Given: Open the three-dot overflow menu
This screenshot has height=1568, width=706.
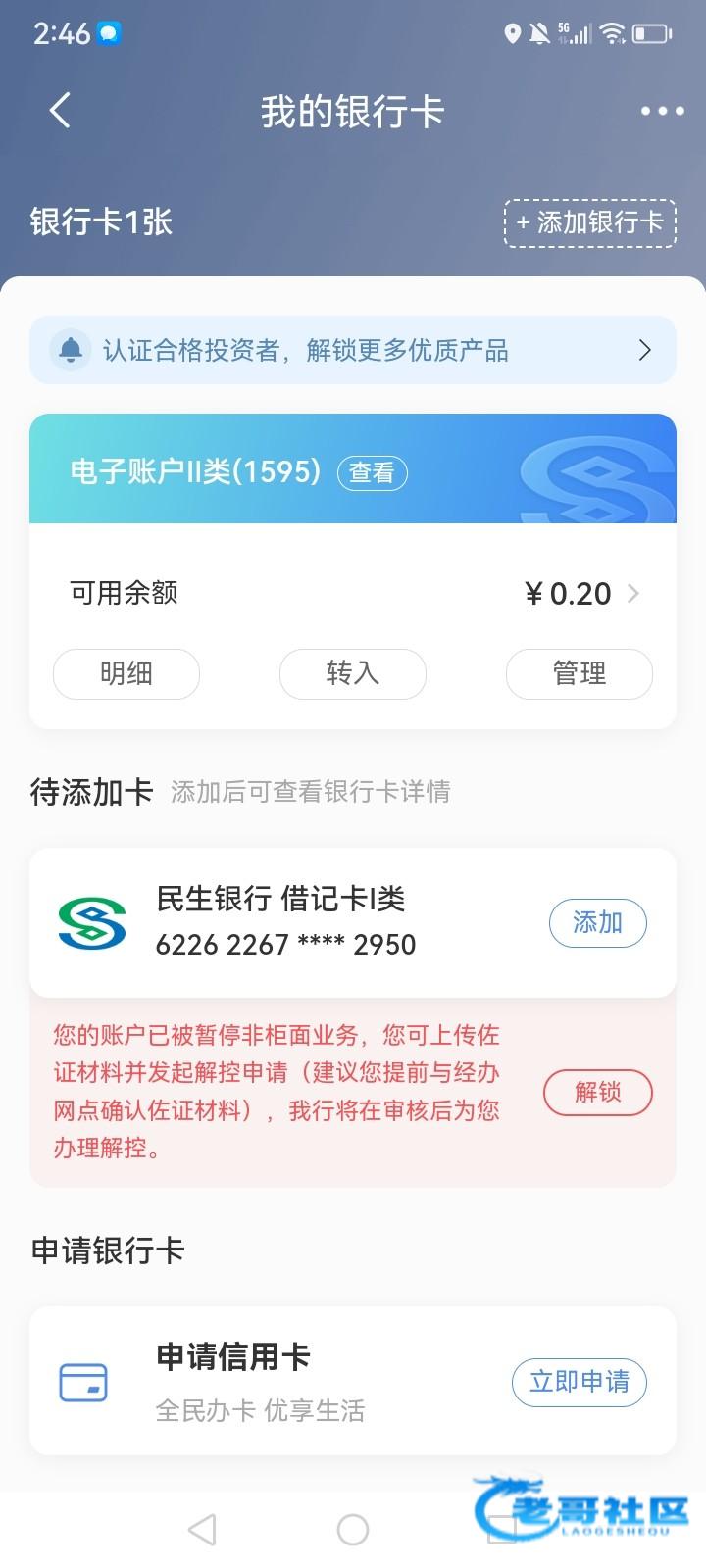Looking at the screenshot, I should [662, 111].
